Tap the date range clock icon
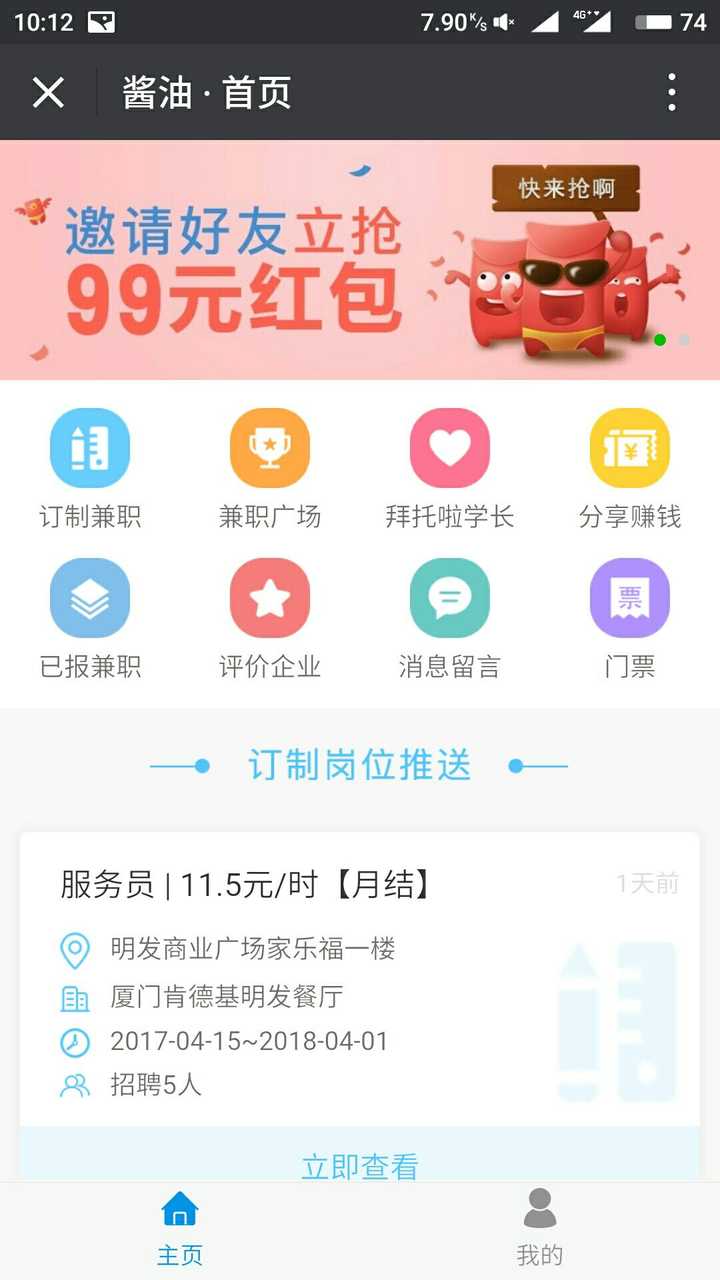This screenshot has height=1280, width=720. [x=74, y=1042]
